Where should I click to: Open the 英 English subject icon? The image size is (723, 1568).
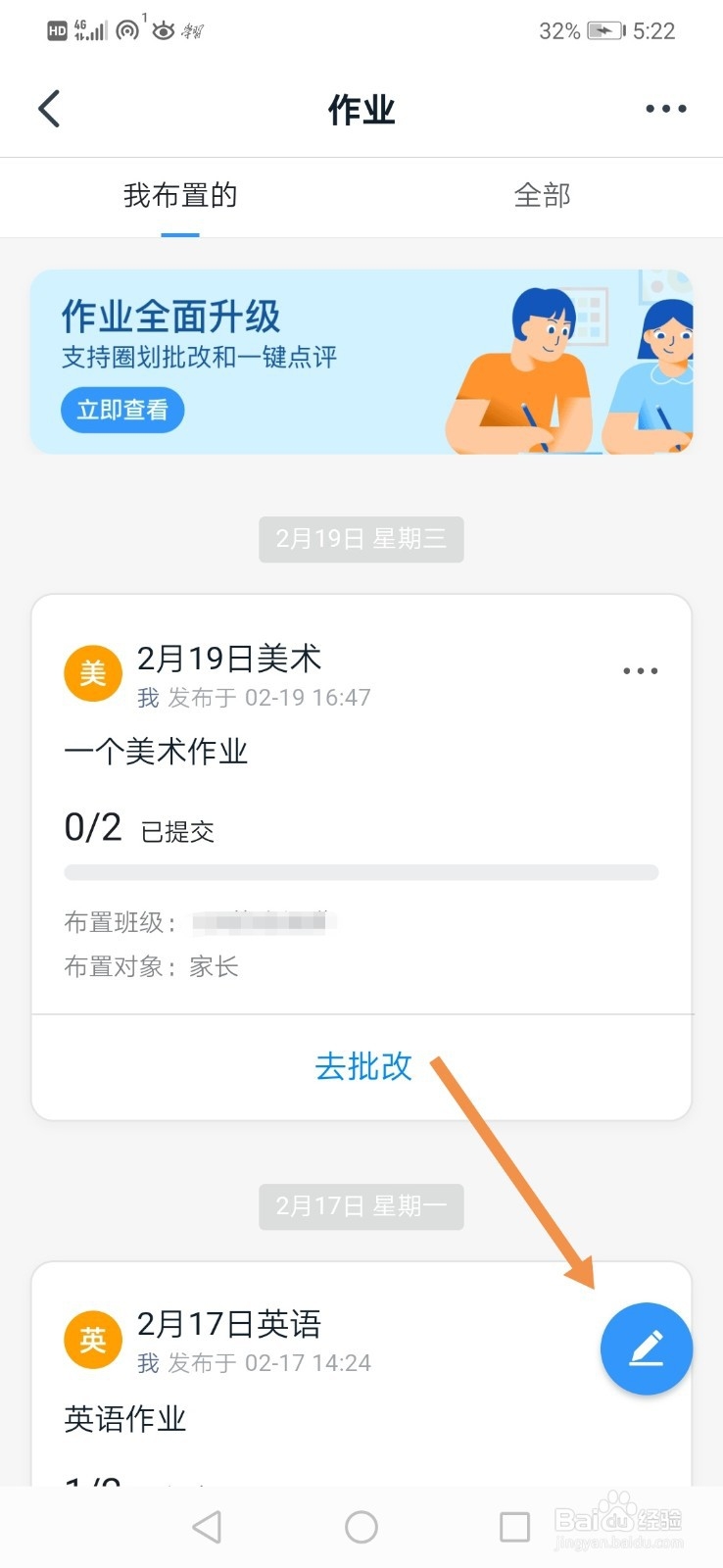92,1339
